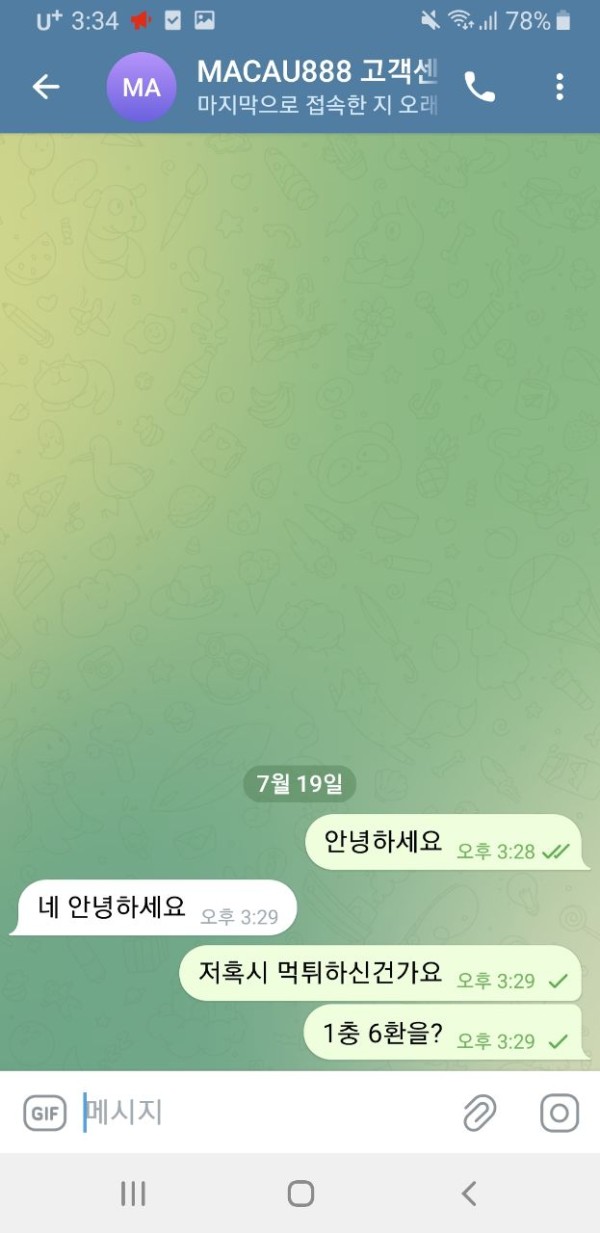This screenshot has height=1233, width=600.
Task: Go back from the chat
Action: coord(46,87)
